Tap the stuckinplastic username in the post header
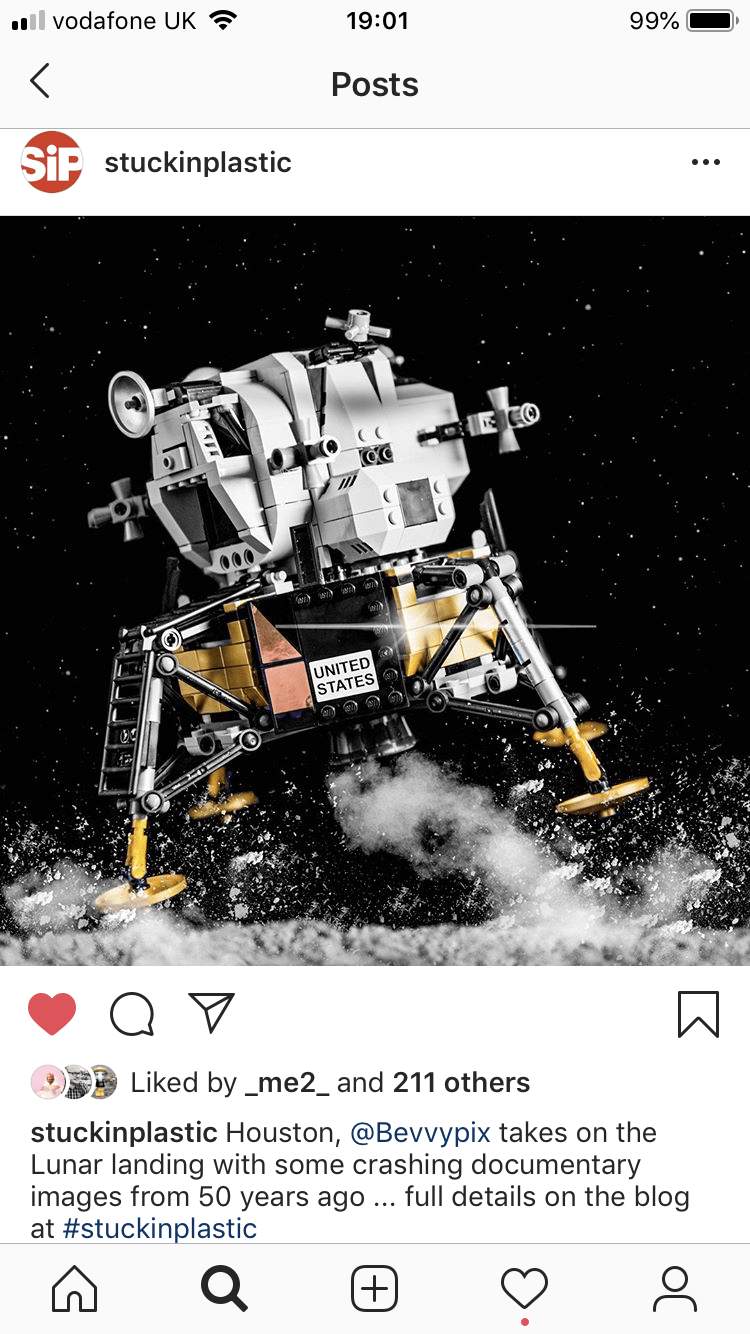The width and height of the screenshot is (750, 1334). [x=198, y=163]
